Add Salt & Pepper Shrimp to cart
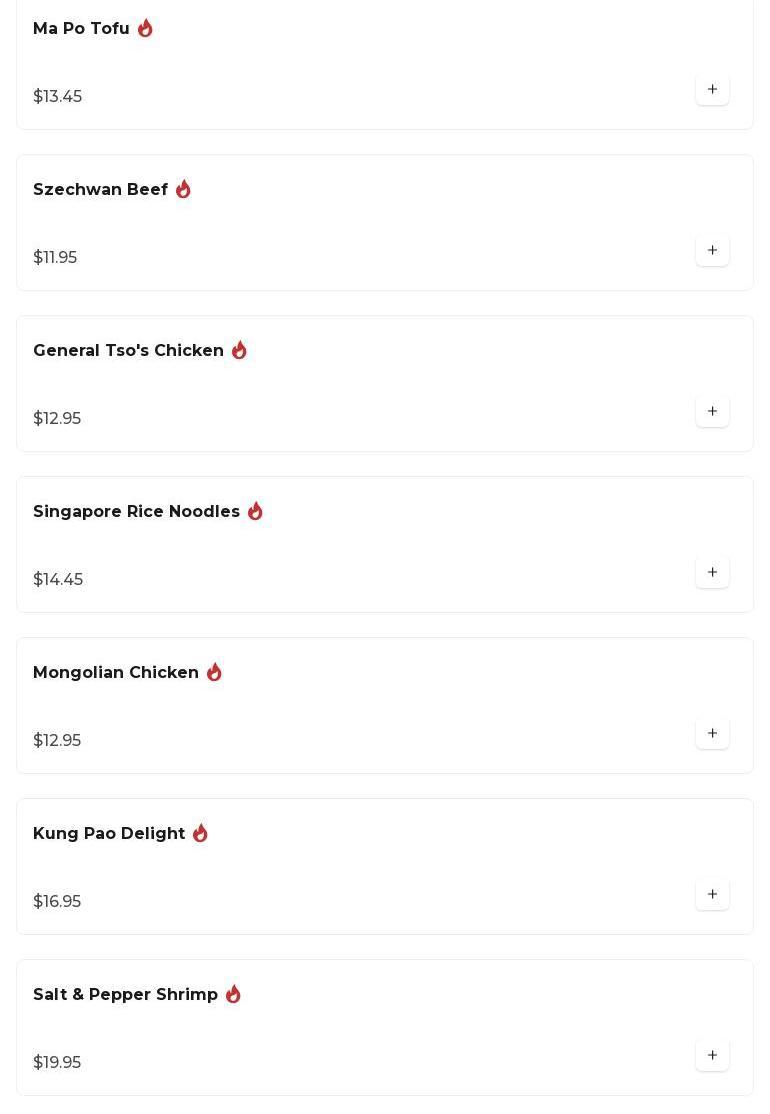Viewport: 770px width, 1114px height. click(x=712, y=1056)
